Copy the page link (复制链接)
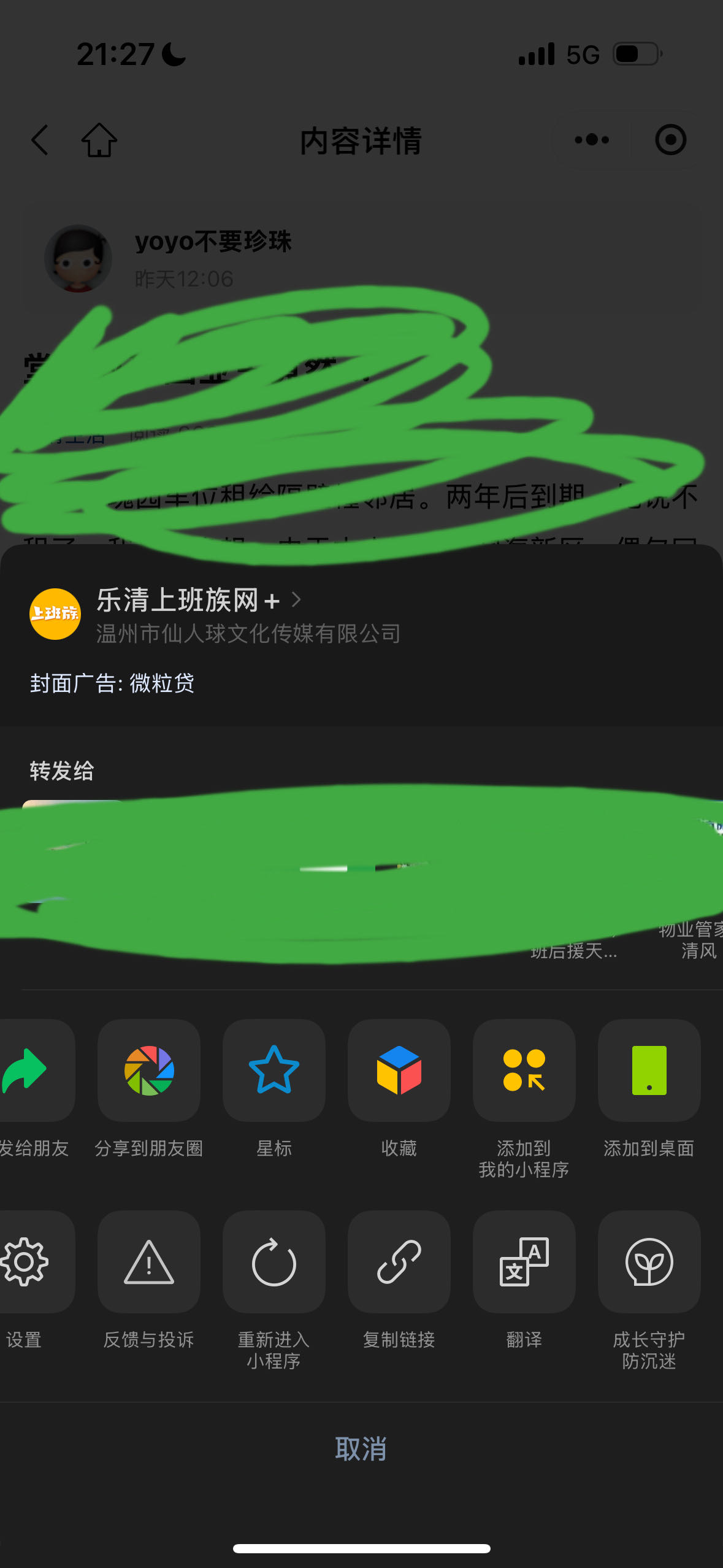Viewport: 723px width, 1568px height. 399,1262
